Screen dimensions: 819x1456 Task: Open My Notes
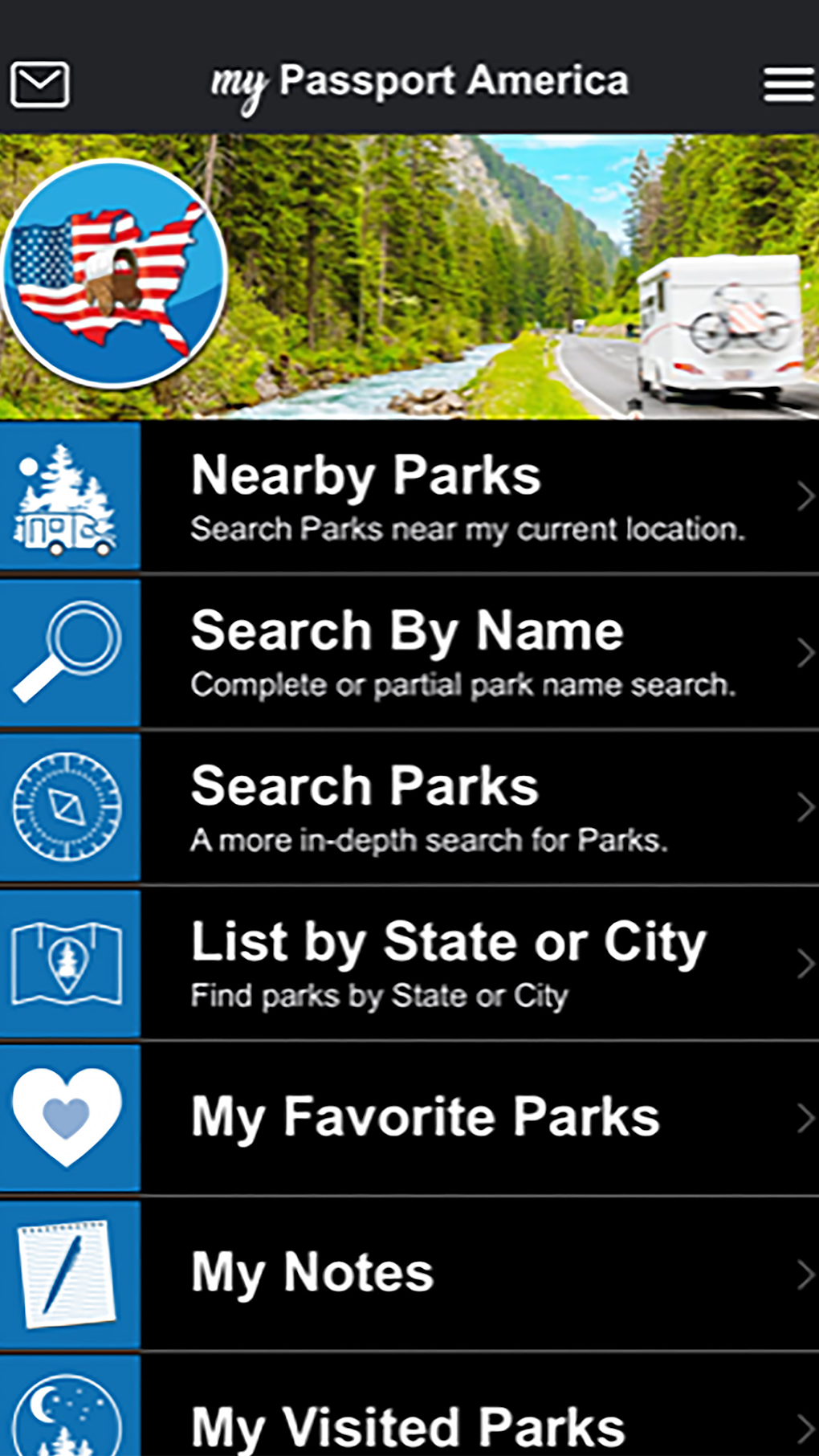point(409,1274)
